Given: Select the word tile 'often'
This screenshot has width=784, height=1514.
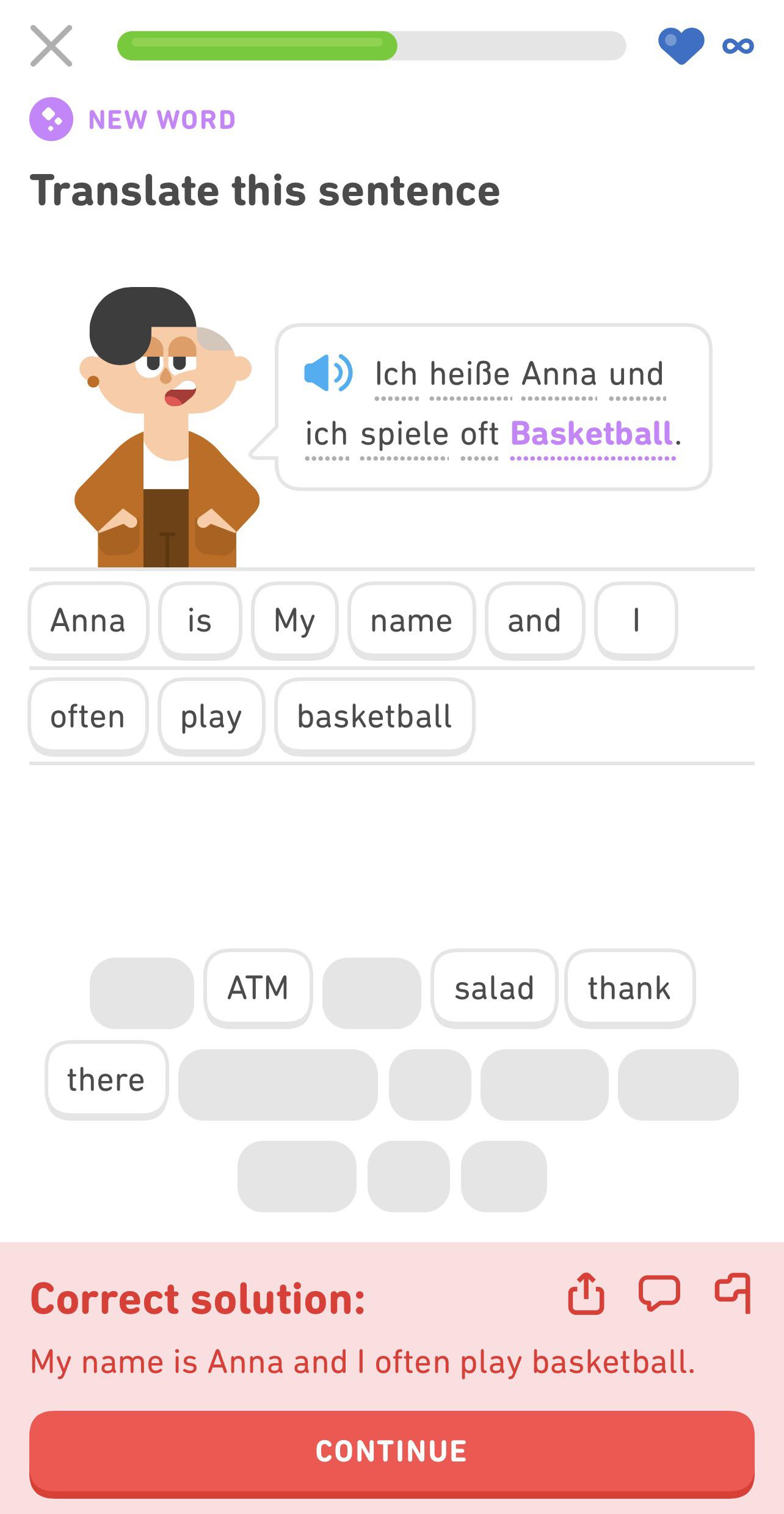Looking at the screenshot, I should [87, 716].
